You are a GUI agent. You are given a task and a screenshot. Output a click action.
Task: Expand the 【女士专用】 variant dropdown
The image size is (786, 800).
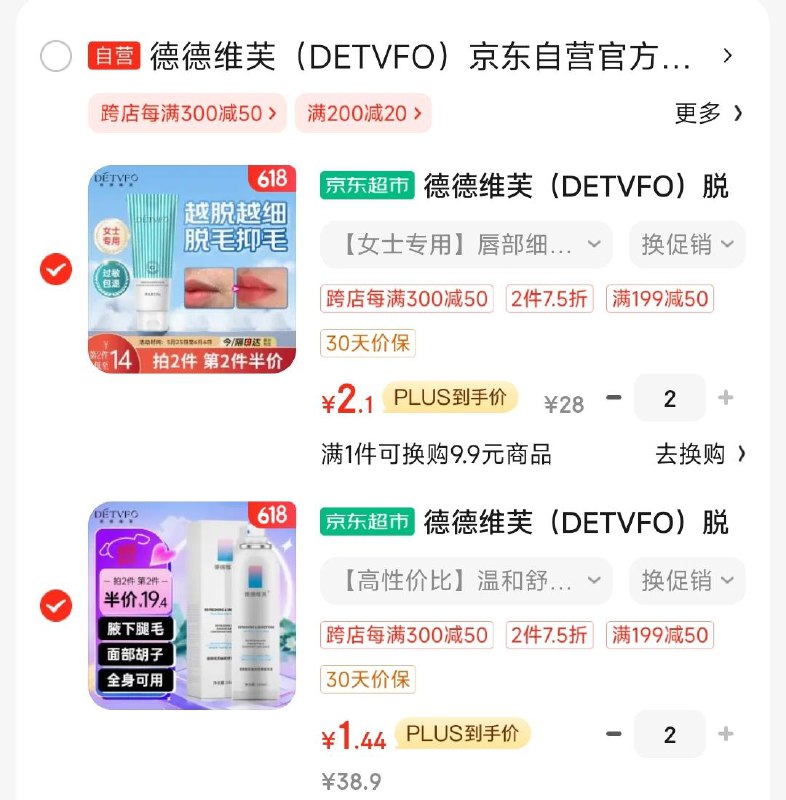coord(467,244)
